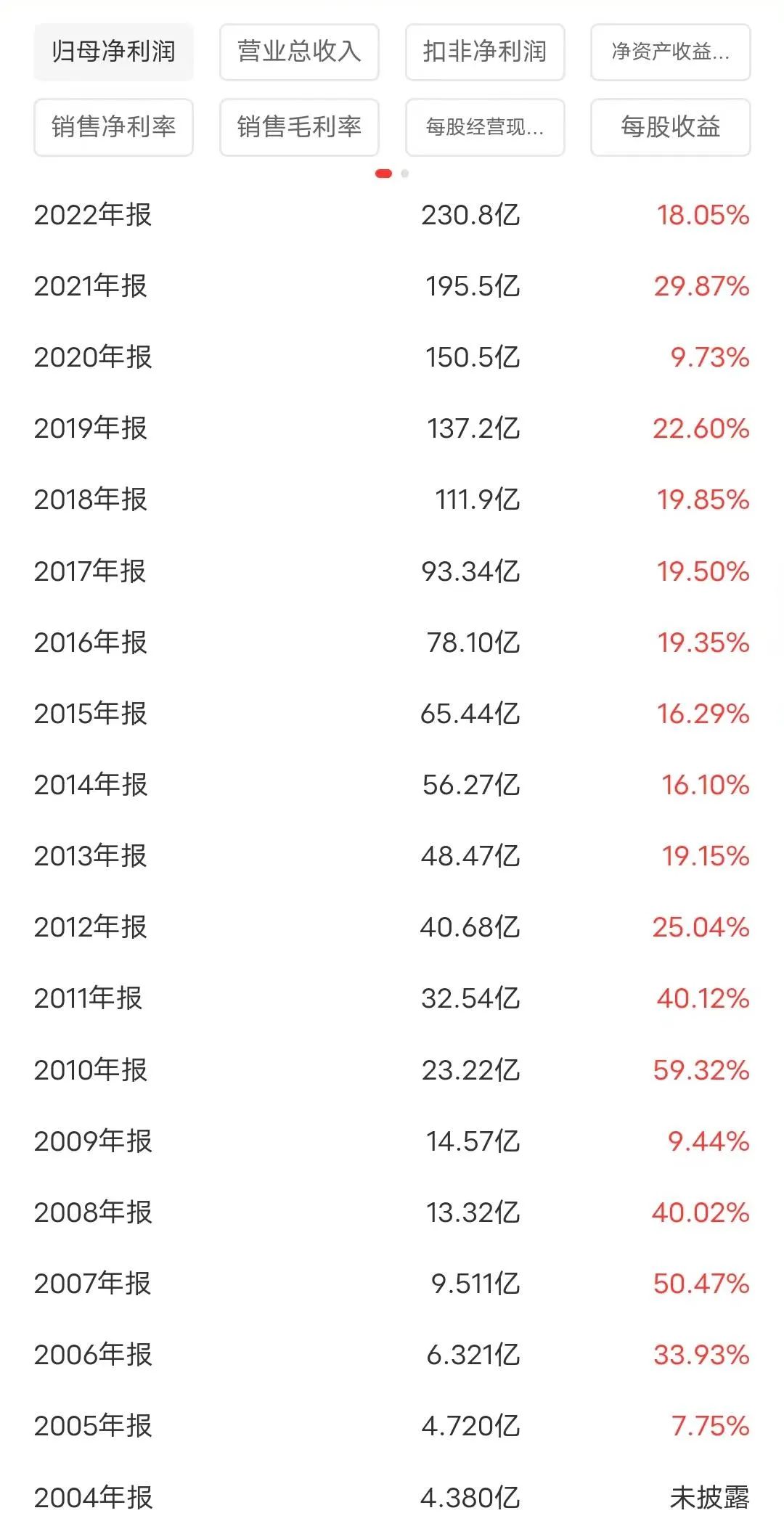Switch to 营业总收入 metric
The image size is (784, 1537).
click(x=299, y=52)
